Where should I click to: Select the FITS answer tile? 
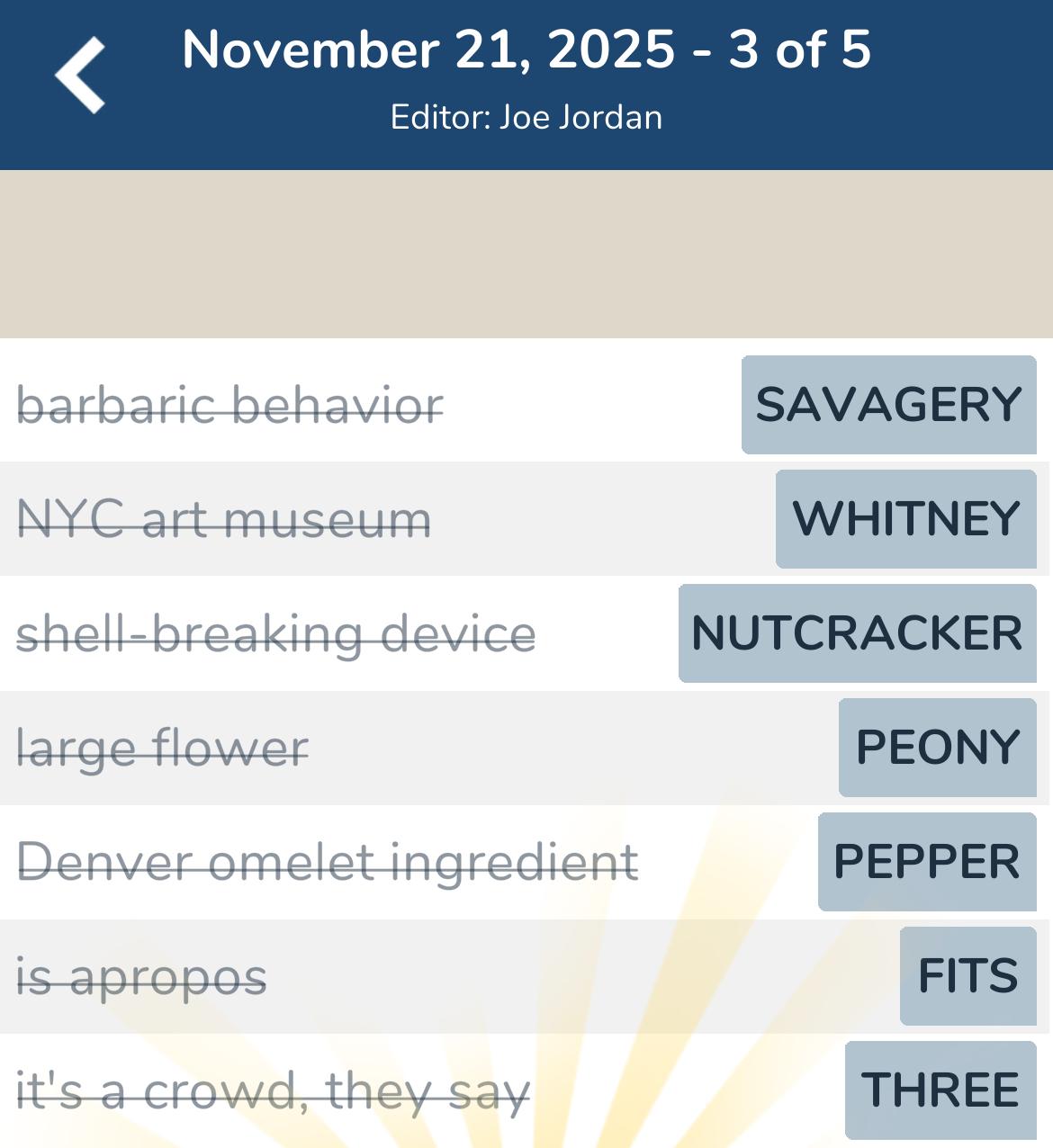(x=968, y=977)
